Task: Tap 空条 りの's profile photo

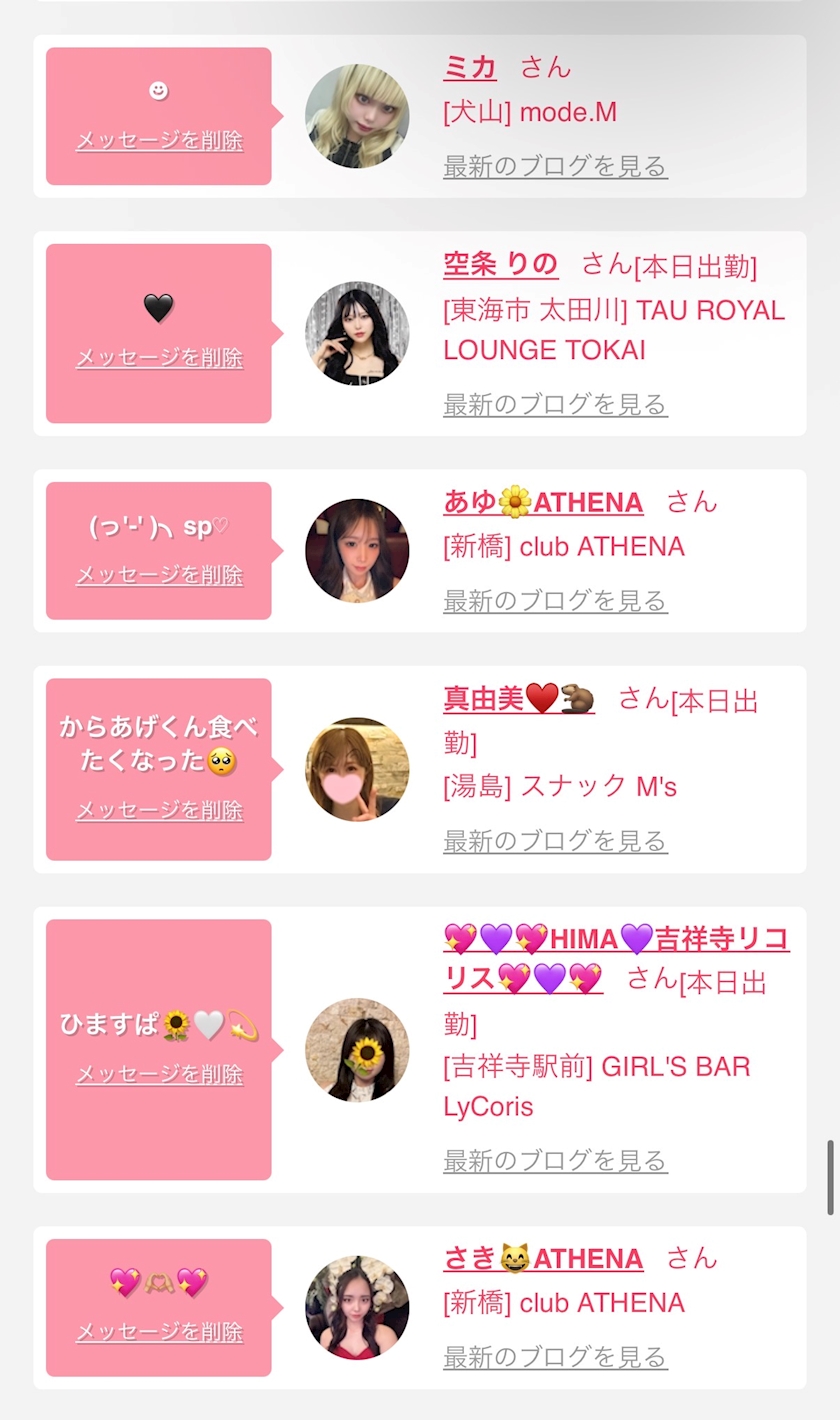Action: [x=357, y=333]
